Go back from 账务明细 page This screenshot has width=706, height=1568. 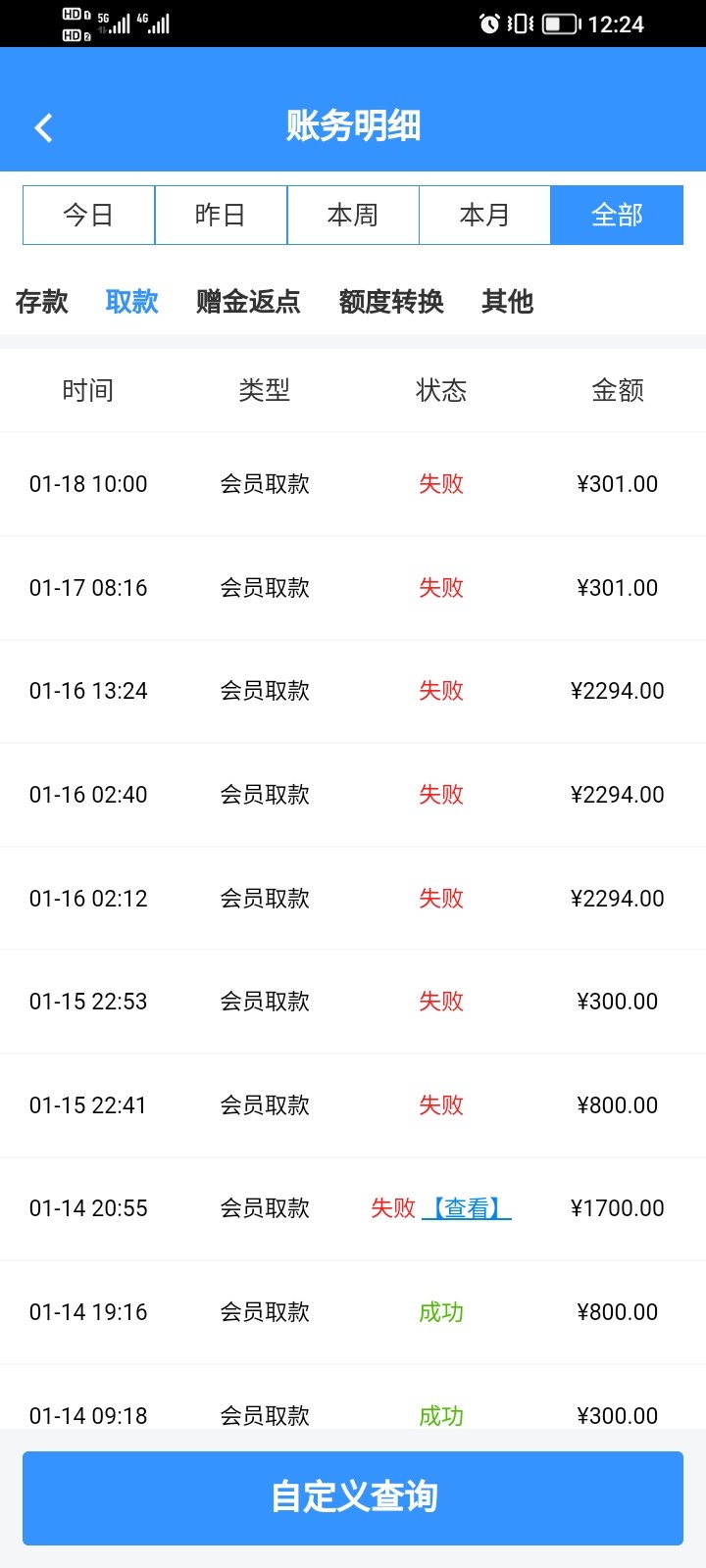click(x=43, y=127)
